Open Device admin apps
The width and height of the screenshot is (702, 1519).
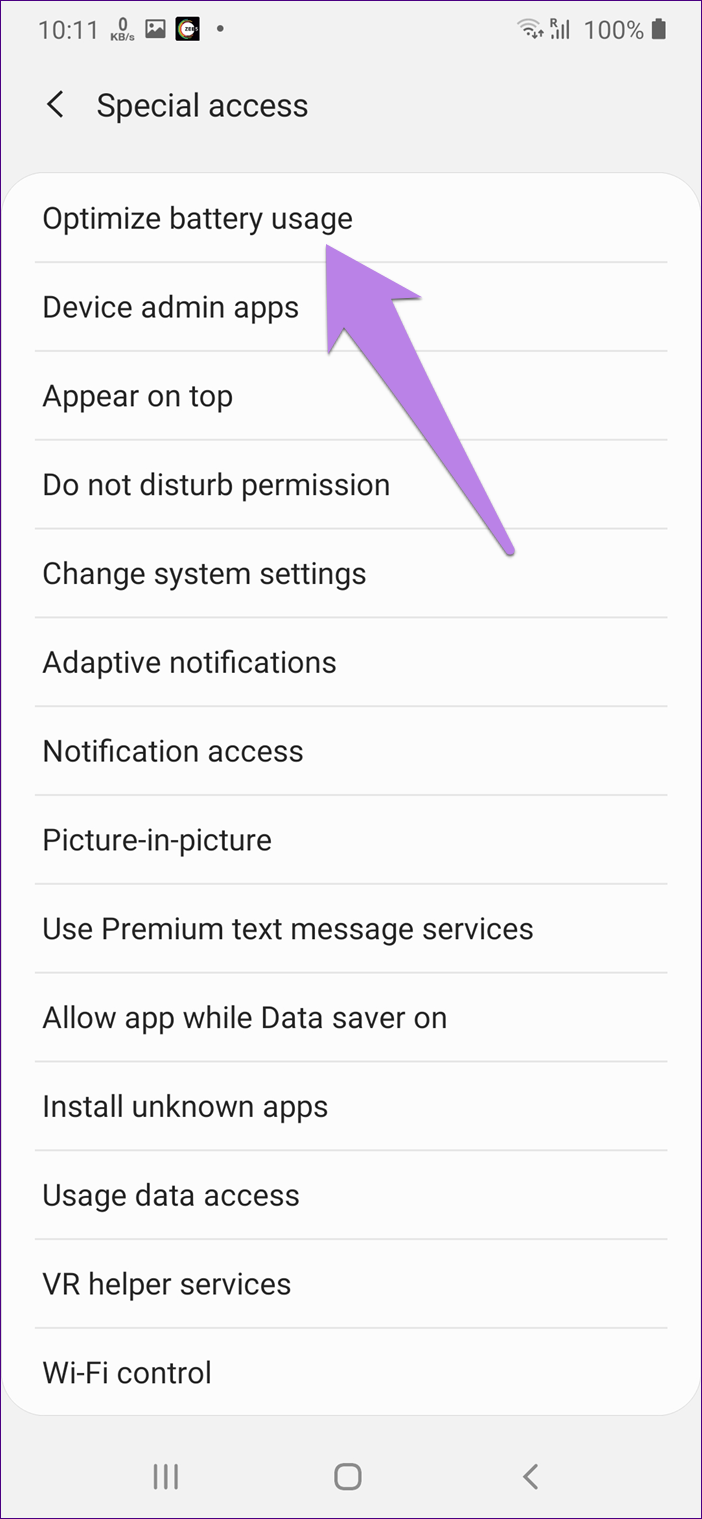[170, 307]
